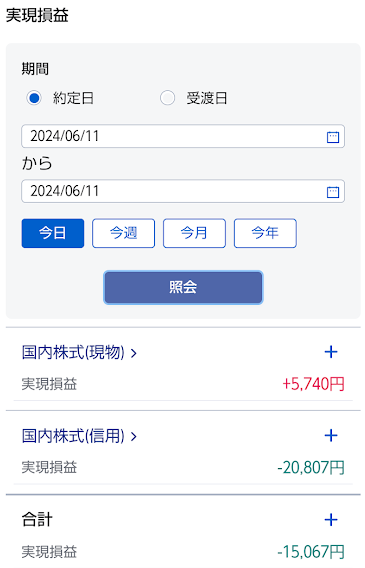This screenshot has width=365, height=568.
Task: Expand the 合計 section with plus
Action: coord(331,520)
